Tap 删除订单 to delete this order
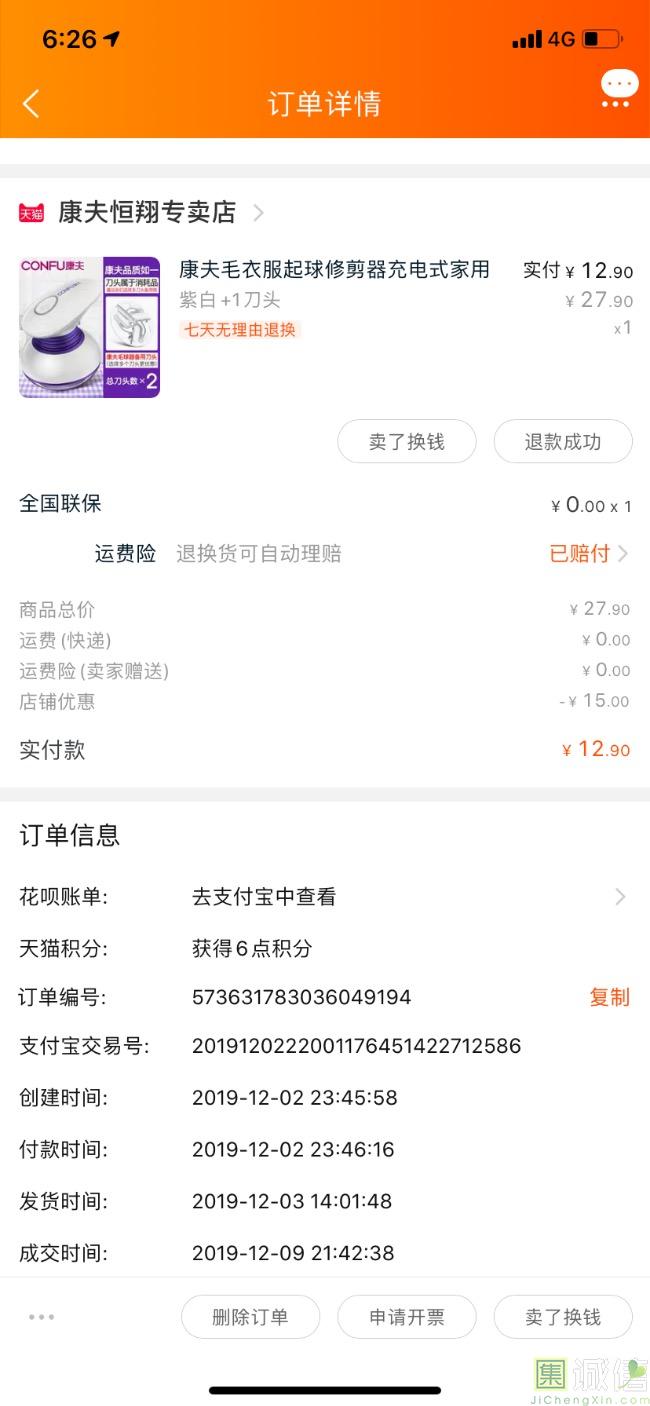Viewport: 650px width, 1406px height. click(x=250, y=1317)
